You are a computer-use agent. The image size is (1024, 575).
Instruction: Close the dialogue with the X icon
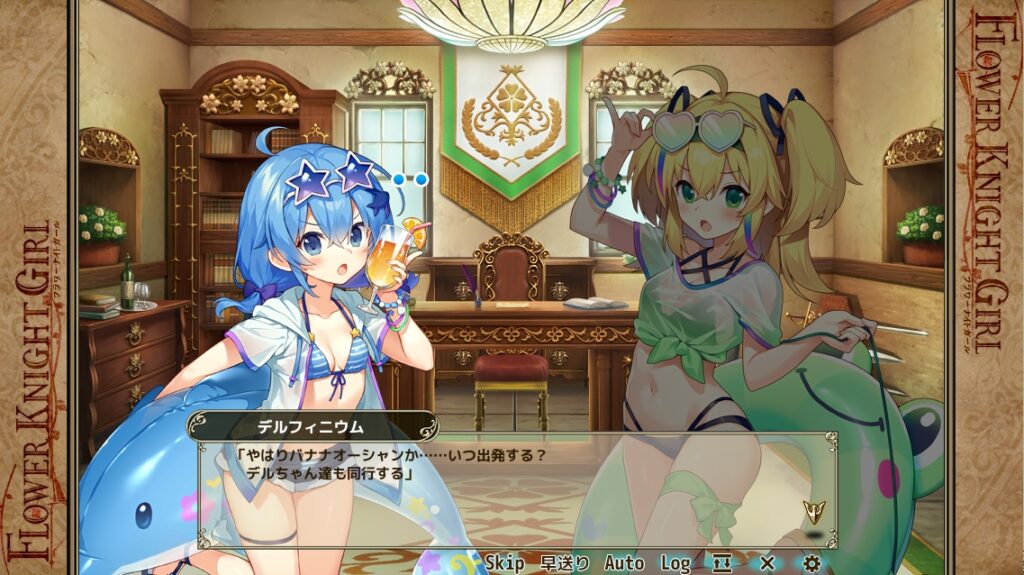pyautogui.click(x=767, y=564)
